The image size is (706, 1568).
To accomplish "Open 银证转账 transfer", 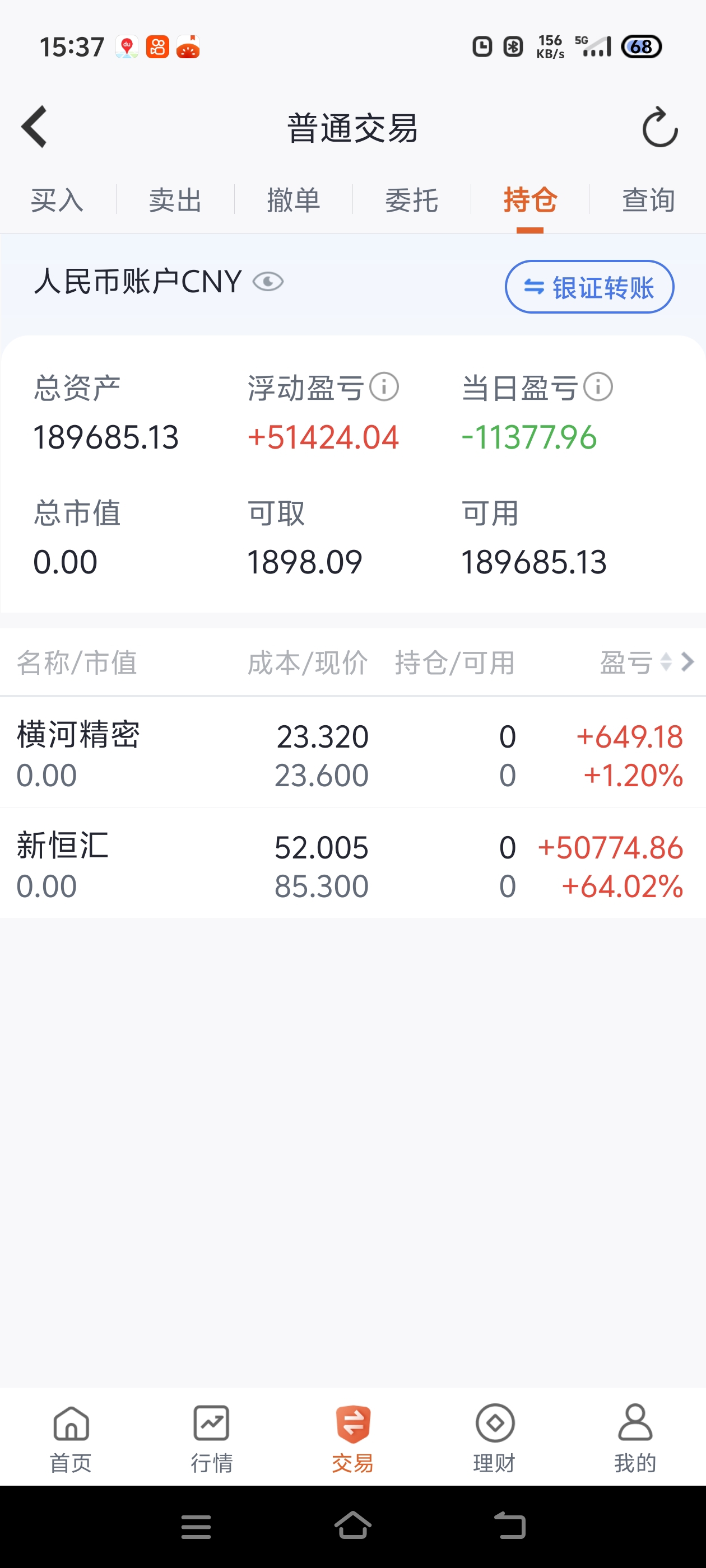I will pos(589,287).
